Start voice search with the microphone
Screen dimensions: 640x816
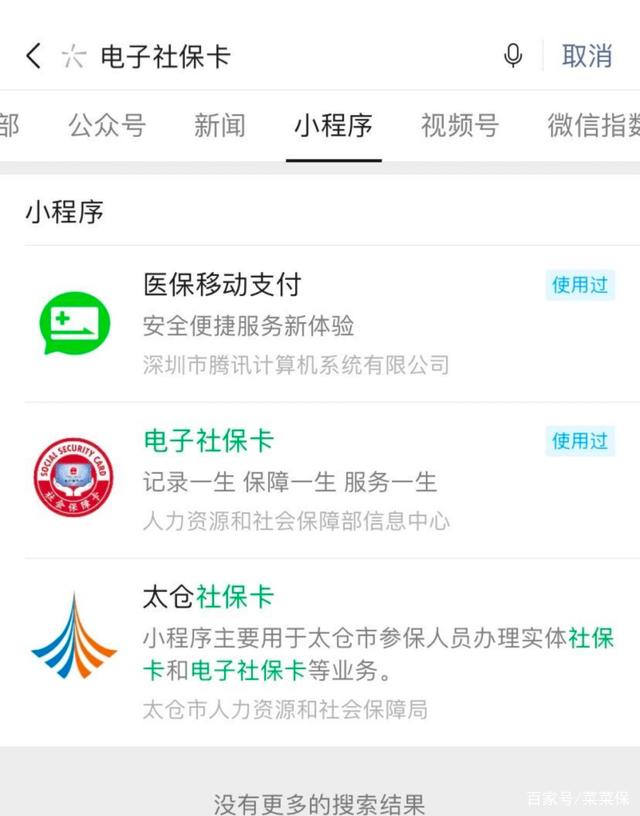coord(513,56)
